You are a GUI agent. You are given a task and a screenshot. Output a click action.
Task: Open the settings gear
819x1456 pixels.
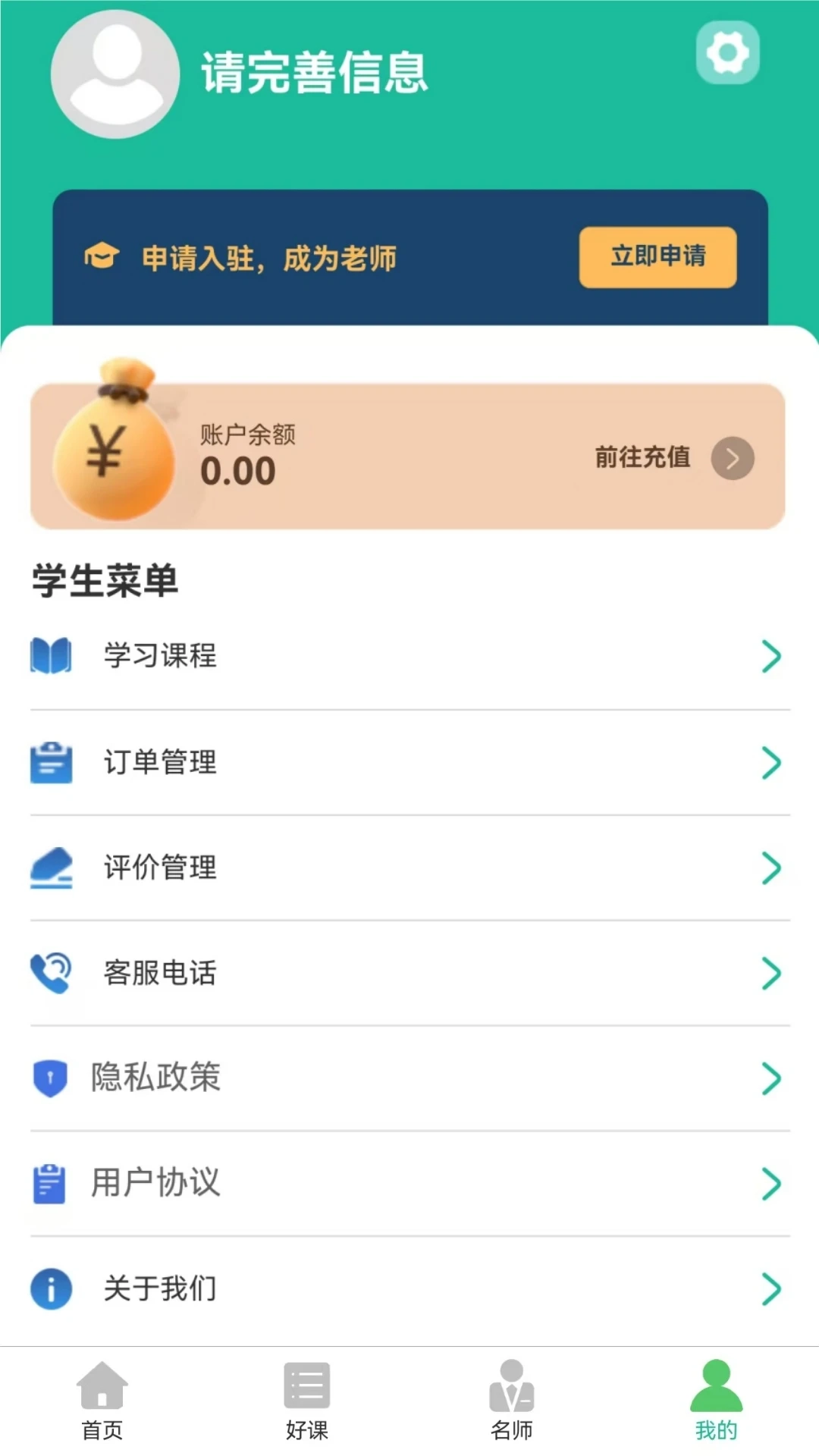tap(726, 52)
